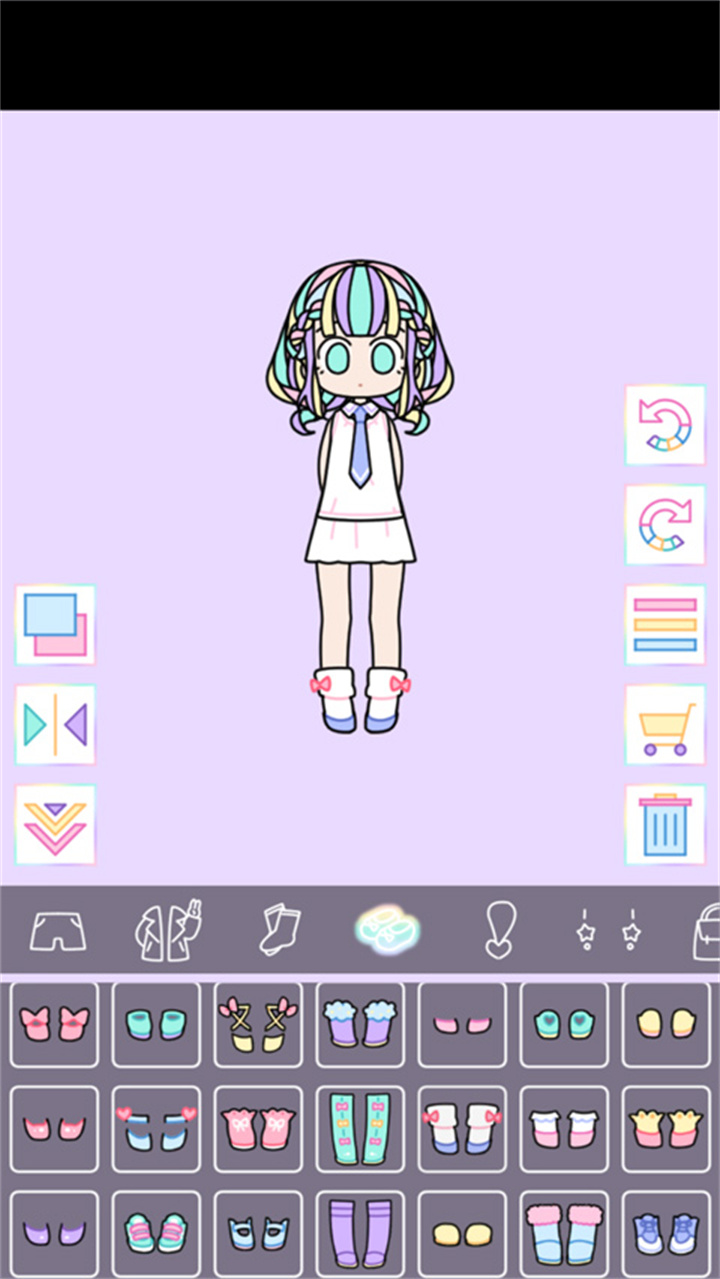Open the overlapping squares background button
The width and height of the screenshot is (720, 1279).
pos(55,625)
